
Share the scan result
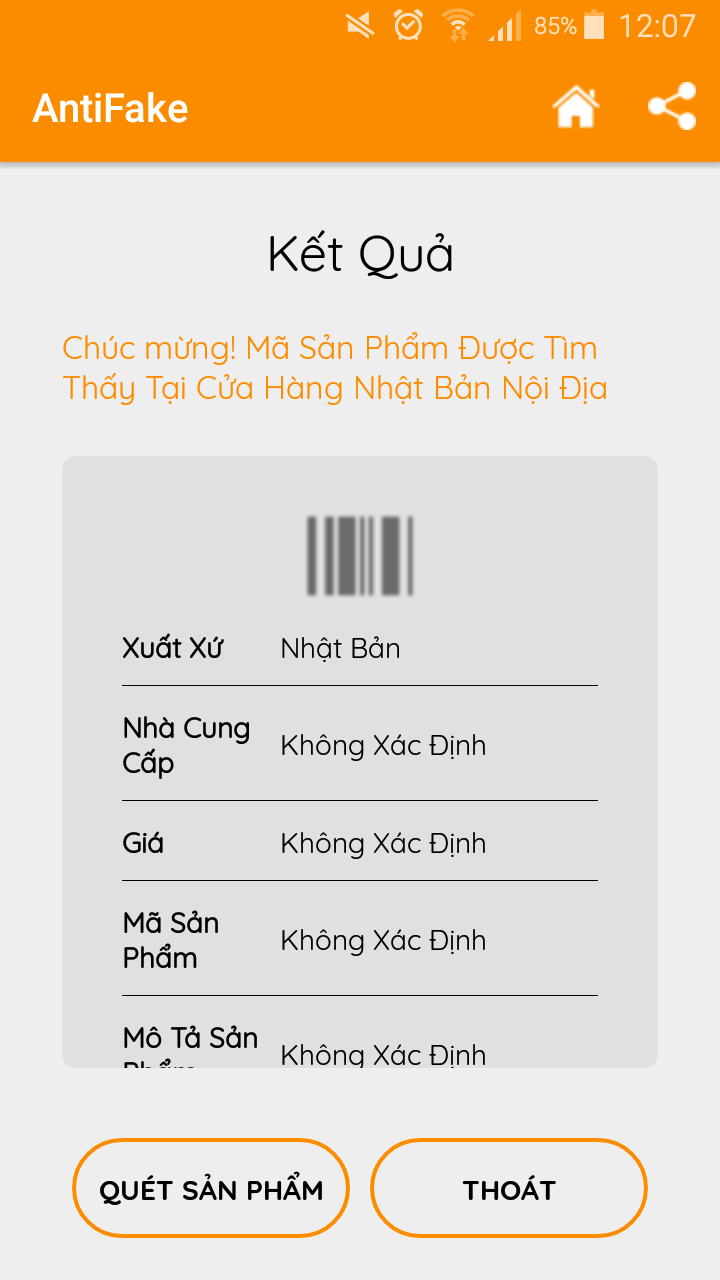tap(672, 107)
